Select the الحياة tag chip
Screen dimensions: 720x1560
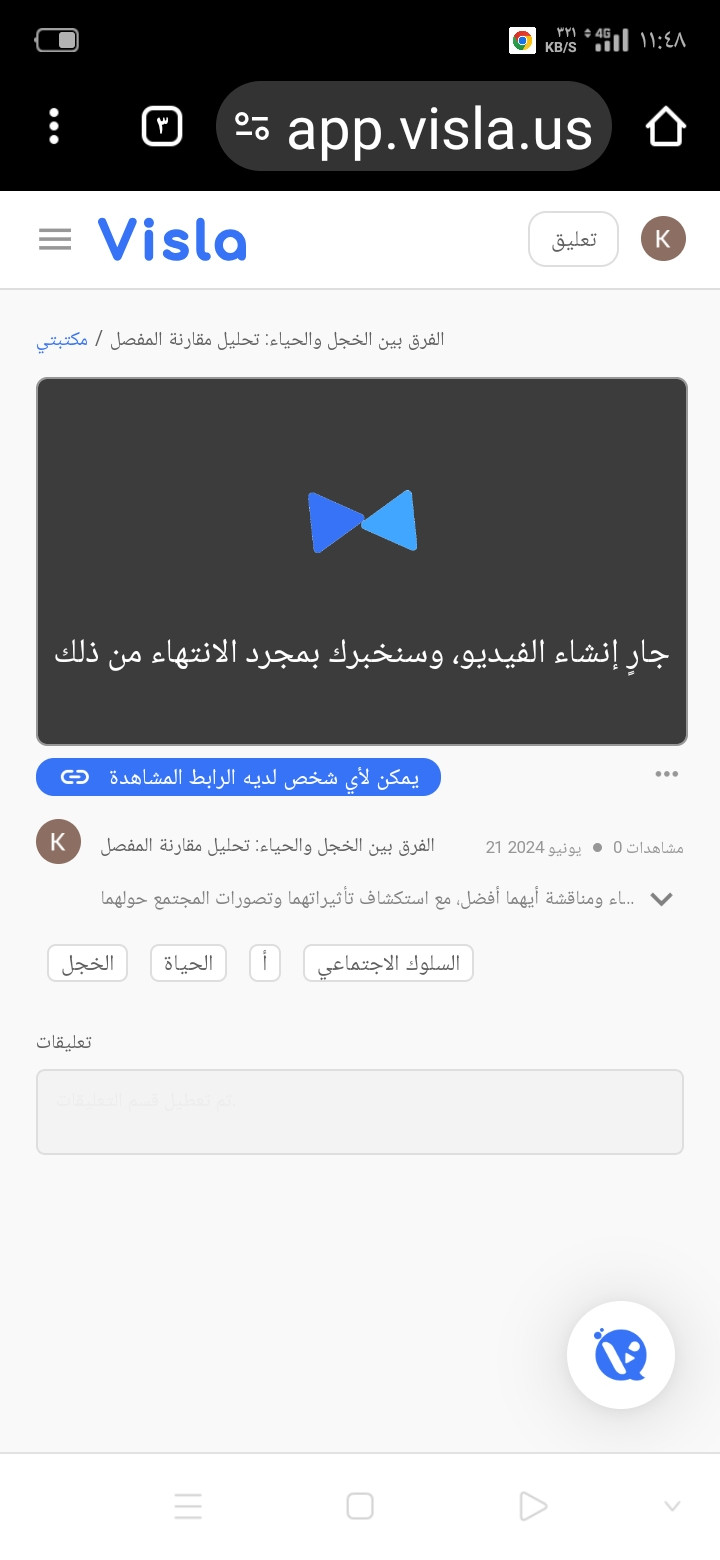pos(188,963)
